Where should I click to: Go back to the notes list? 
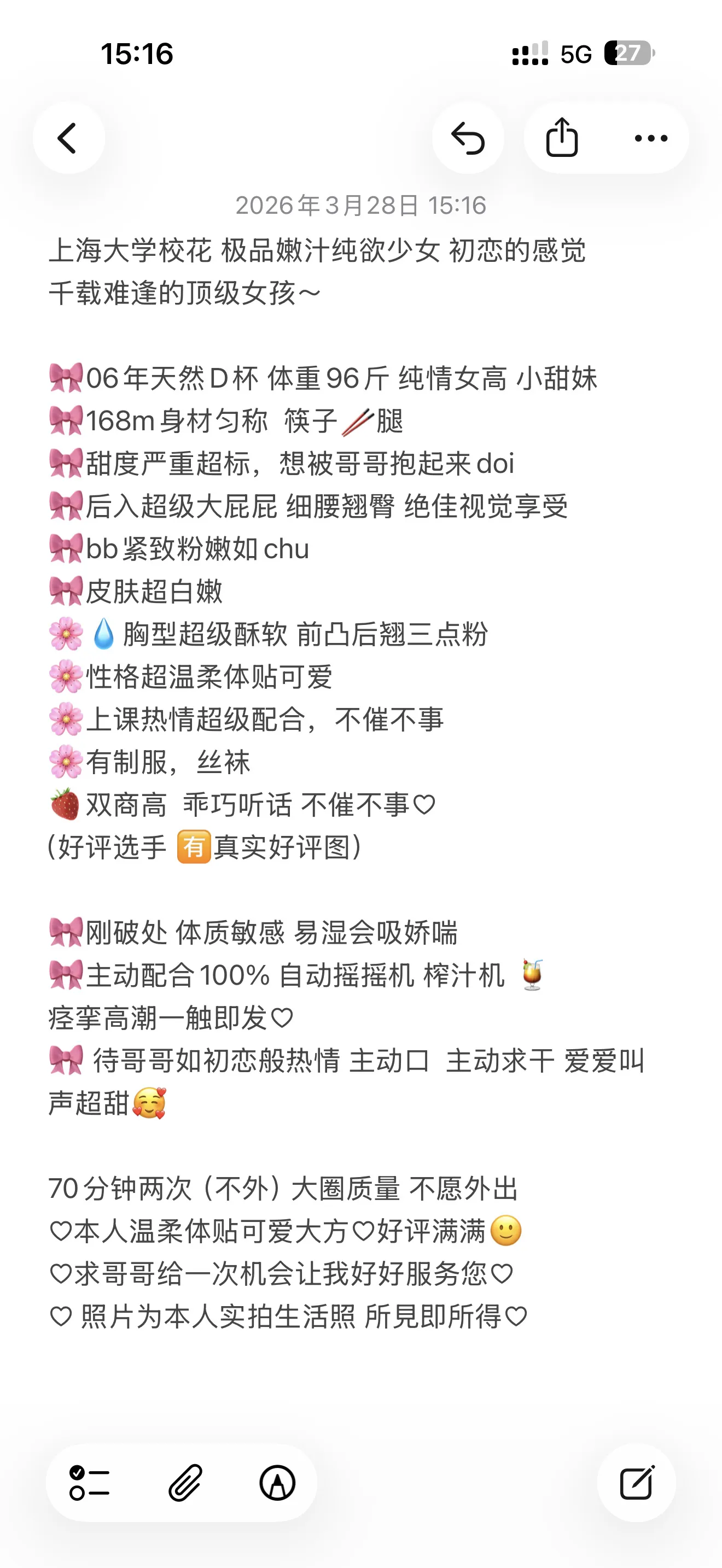[x=68, y=138]
